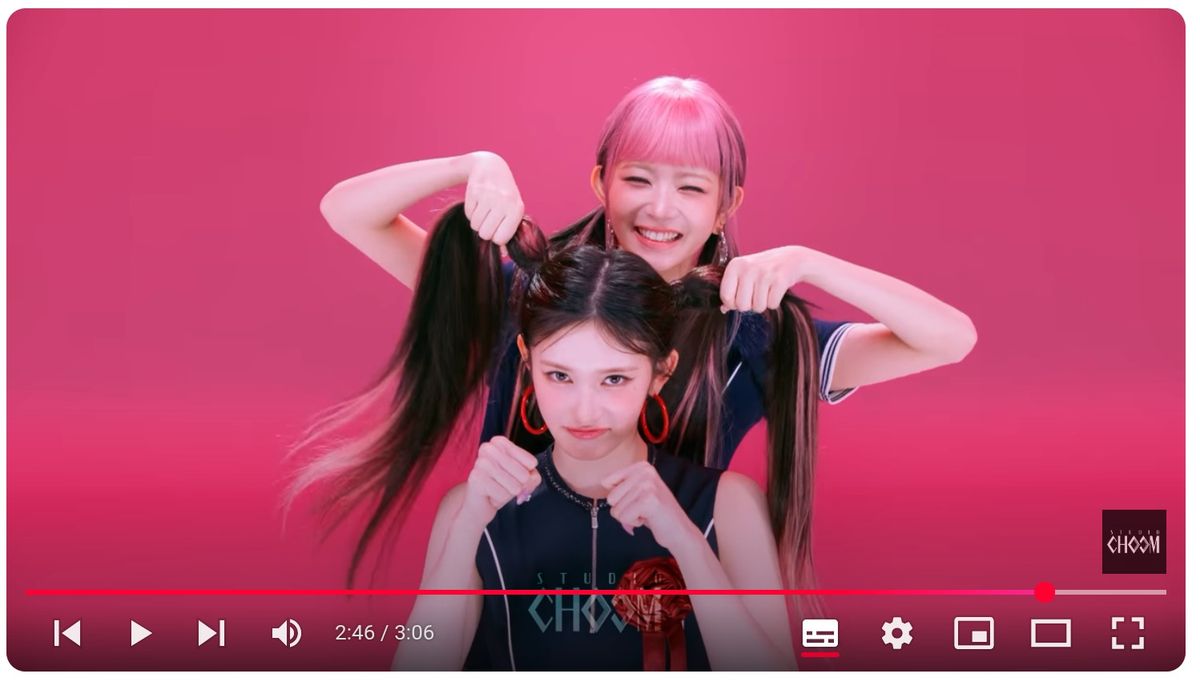Mute the video volume
The width and height of the screenshot is (1200, 683).
(286, 633)
